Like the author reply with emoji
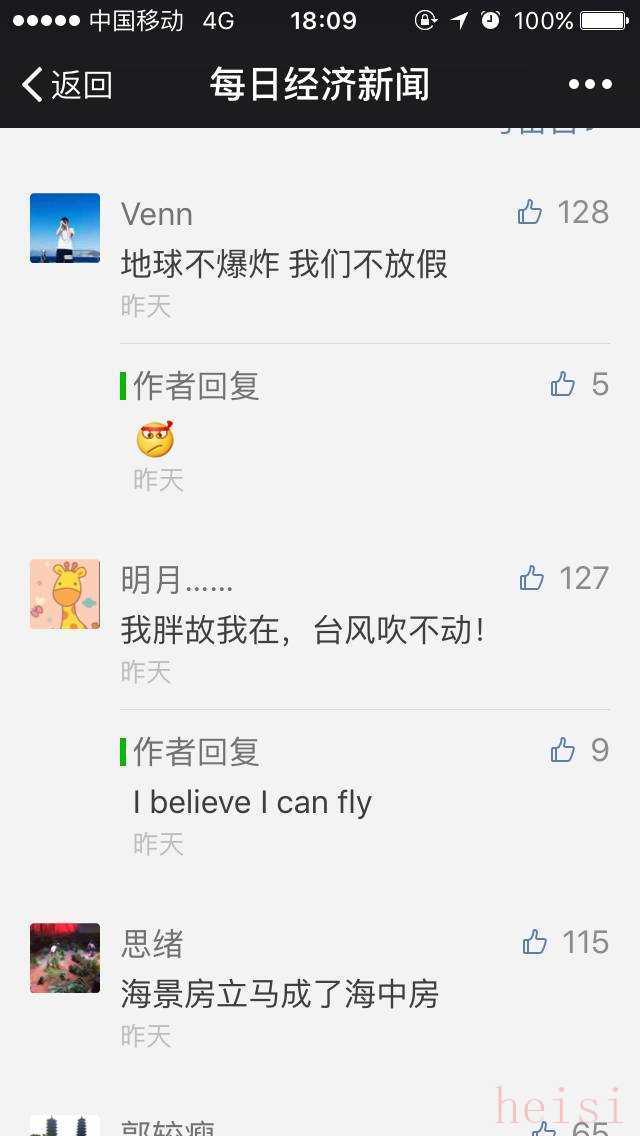 point(563,384)
